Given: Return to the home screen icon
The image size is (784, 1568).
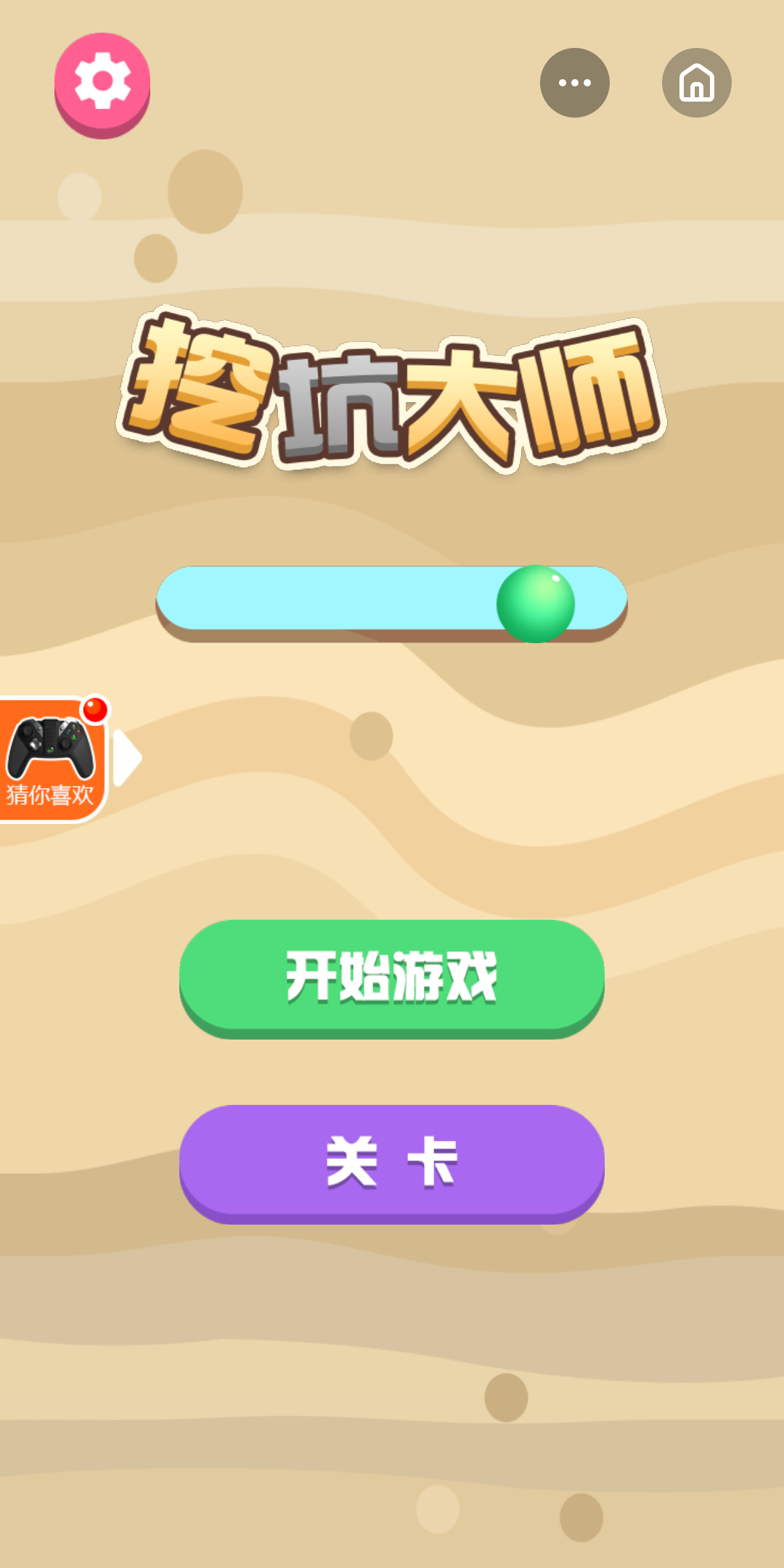Looking at the screenshot, I should pyautogui.click(x=696, y=83).
